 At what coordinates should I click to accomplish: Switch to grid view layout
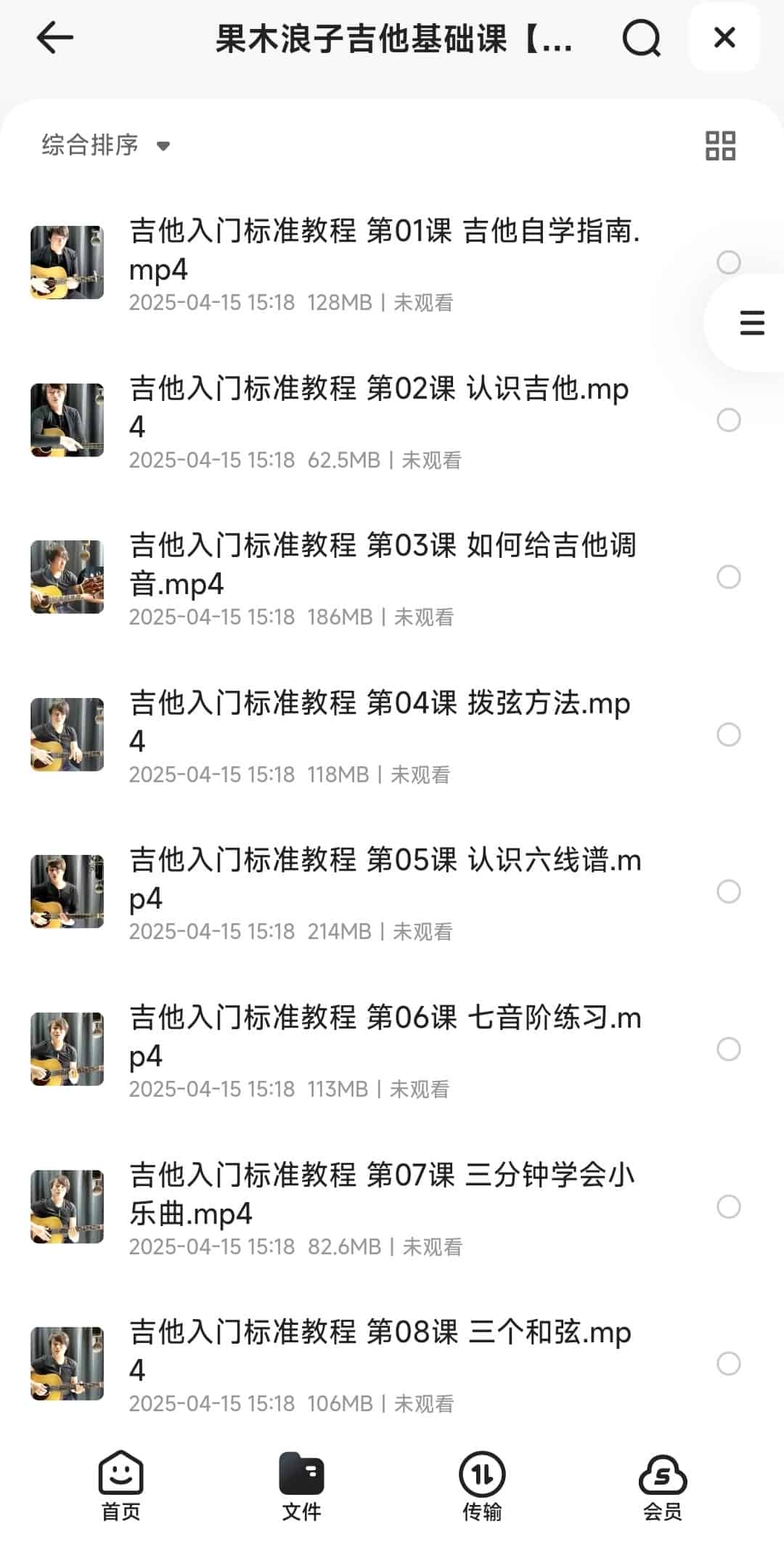720,145
